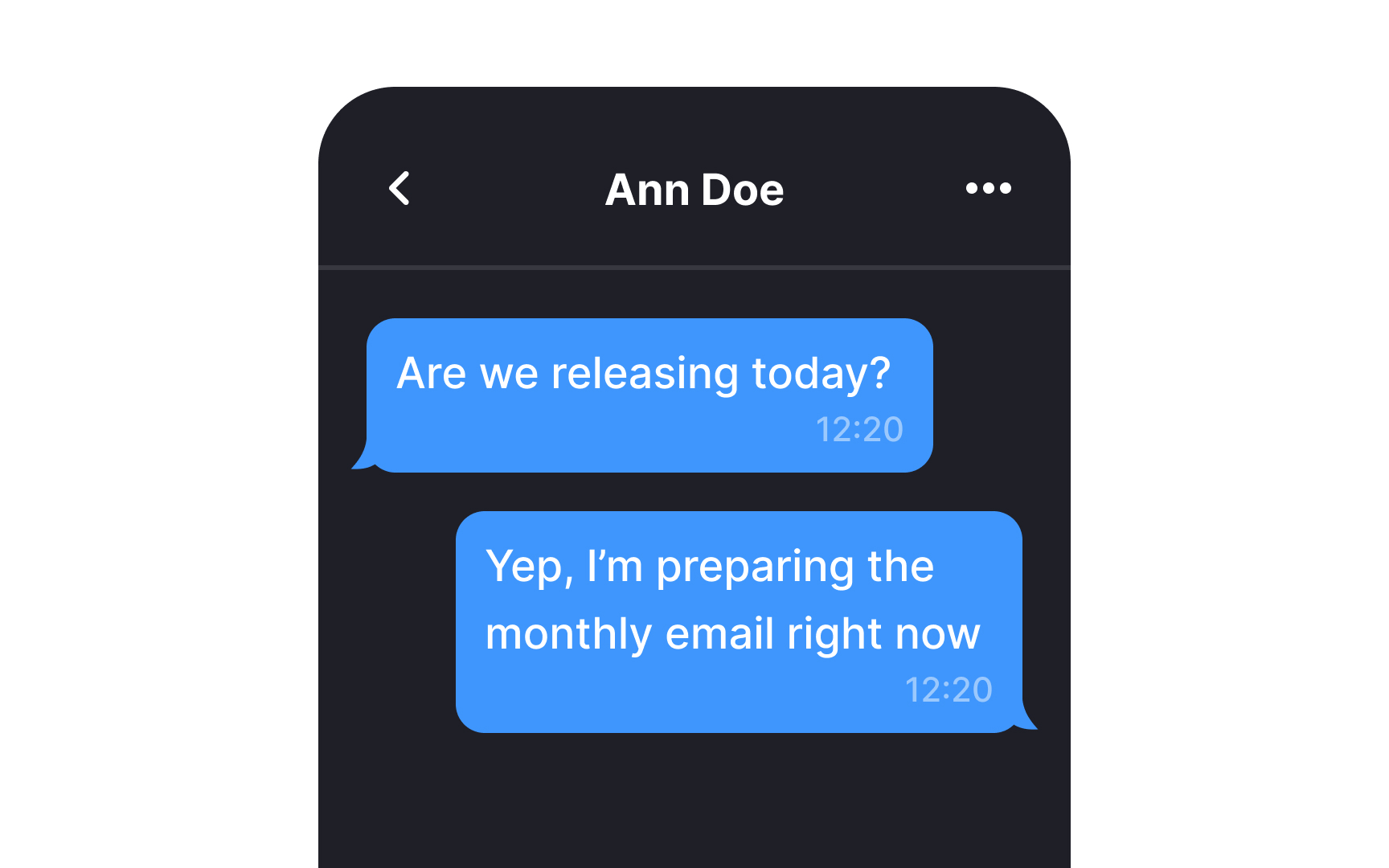1389x868 pixels.
Task: Go back from Ann Doe chat
Action: tap(399, 189)
